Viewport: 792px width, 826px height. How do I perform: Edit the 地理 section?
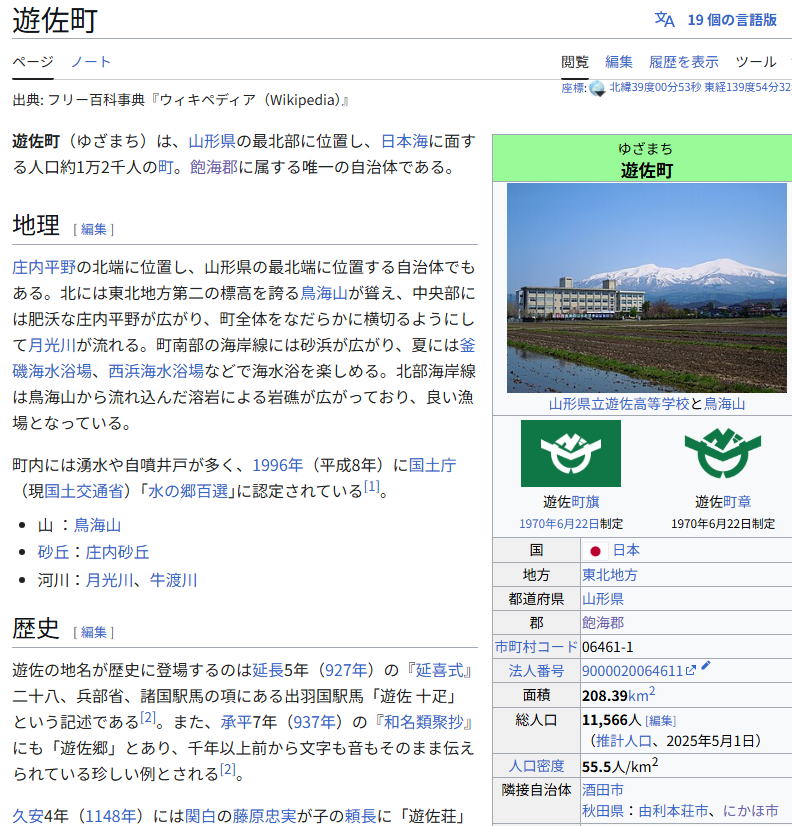[93, 229]
